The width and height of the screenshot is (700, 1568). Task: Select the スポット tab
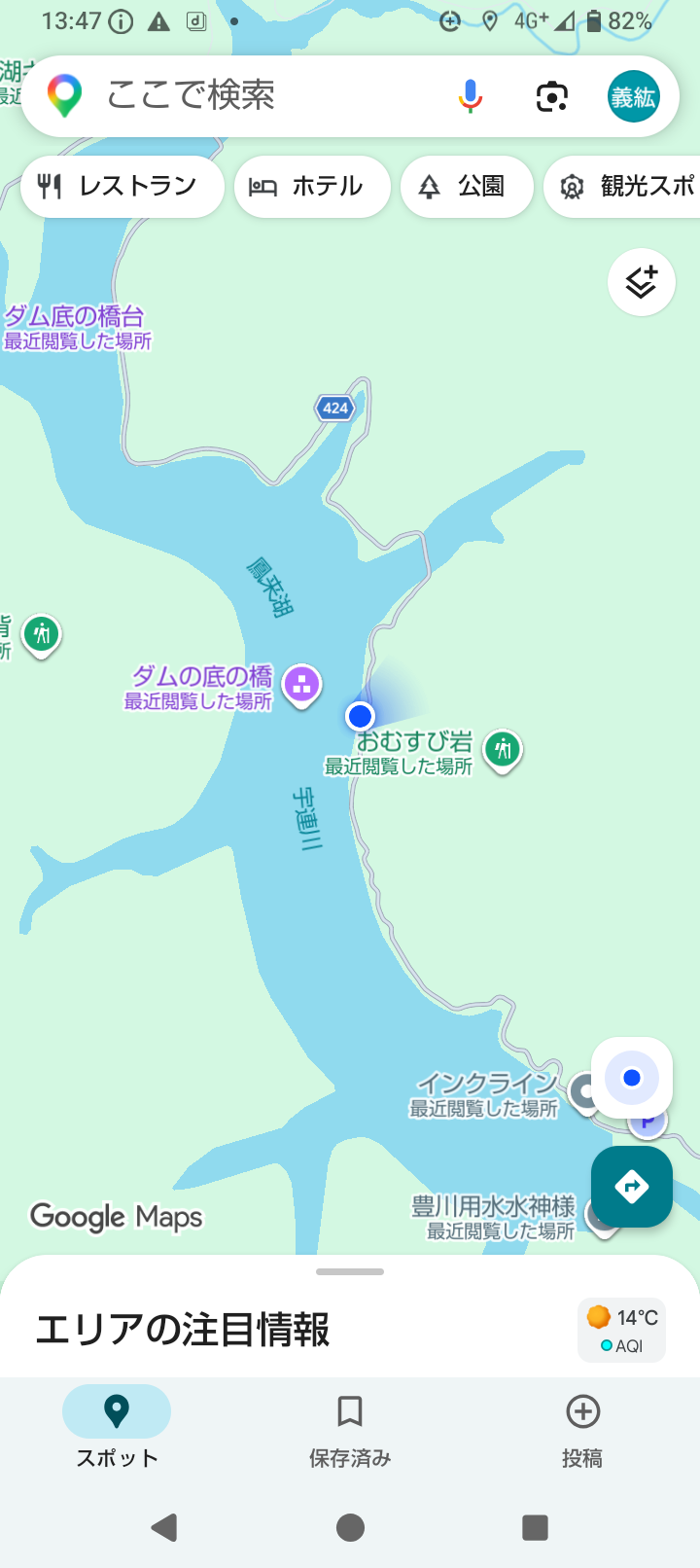coord(117,1430)
